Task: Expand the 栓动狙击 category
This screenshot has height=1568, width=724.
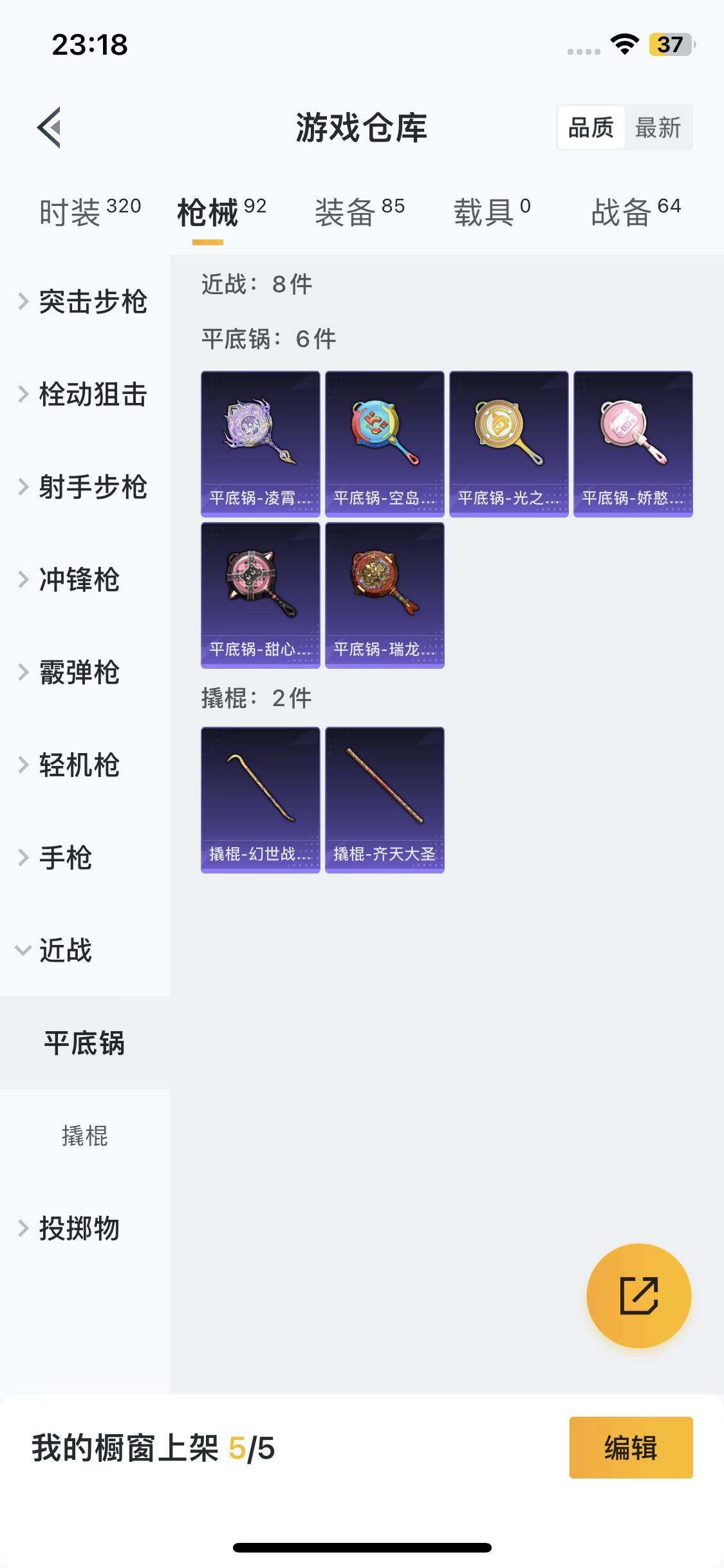Action: [x=84, y=394]
